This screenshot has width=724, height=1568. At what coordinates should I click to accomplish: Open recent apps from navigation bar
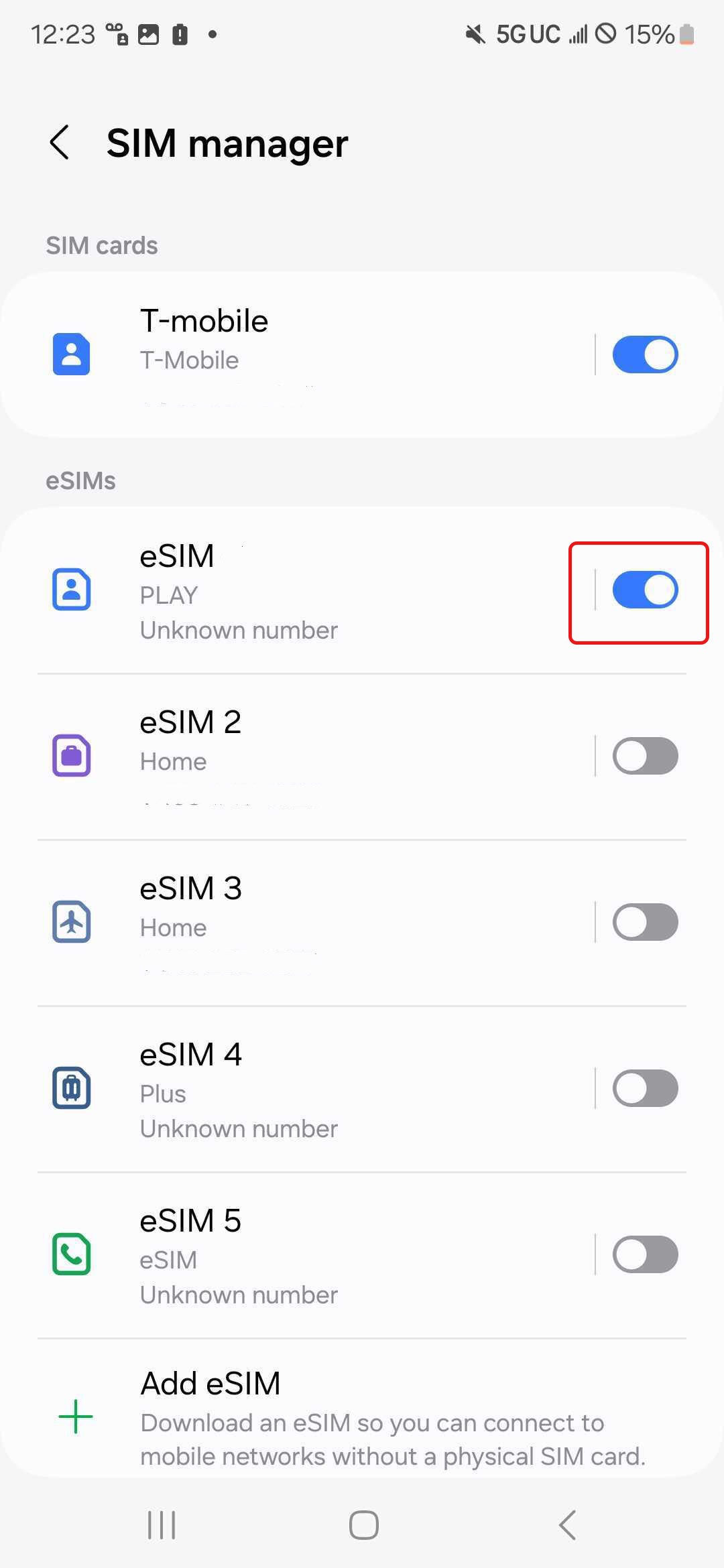pos(162,1526)
